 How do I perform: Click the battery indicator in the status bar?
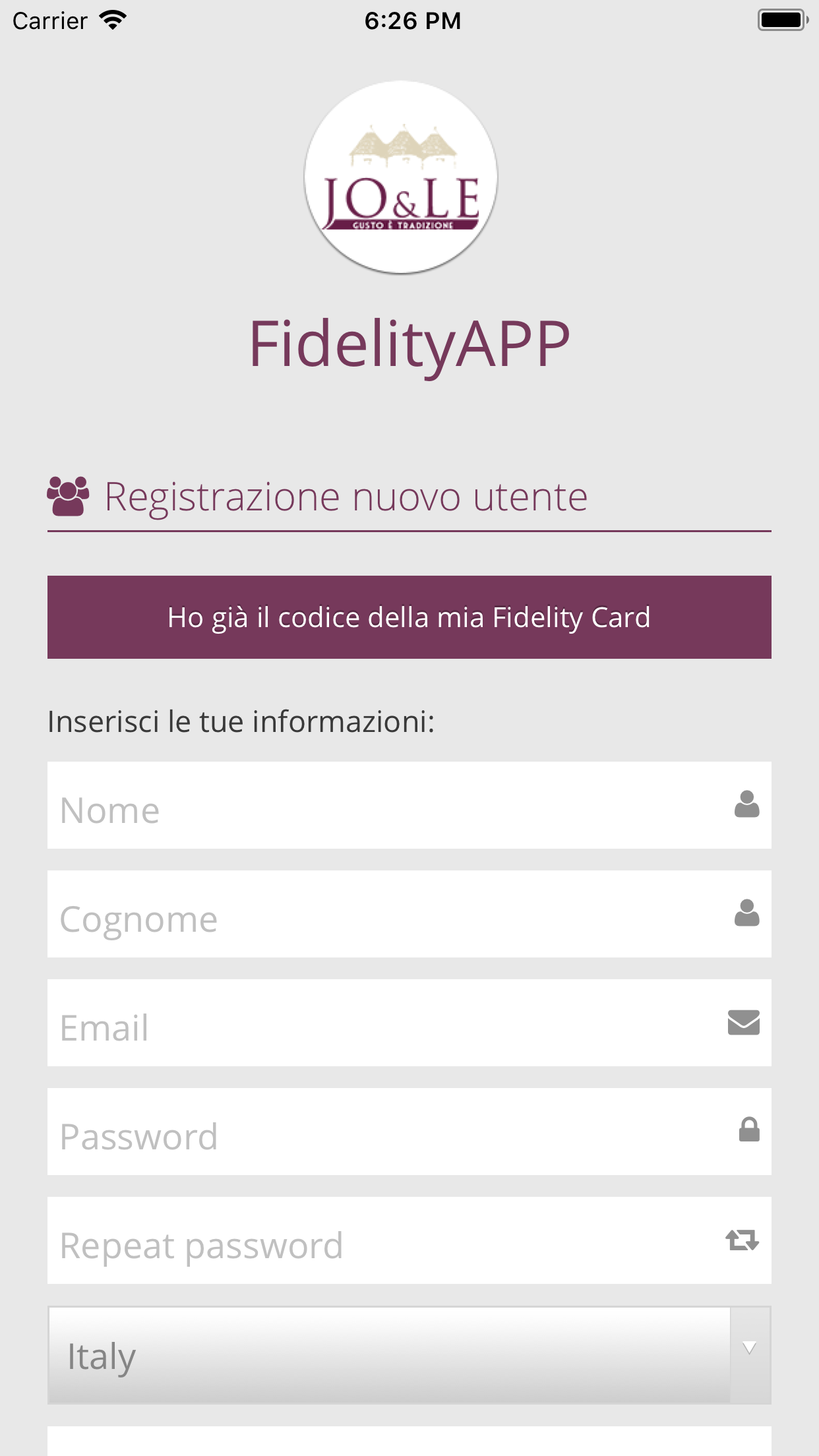coord(782,20)
